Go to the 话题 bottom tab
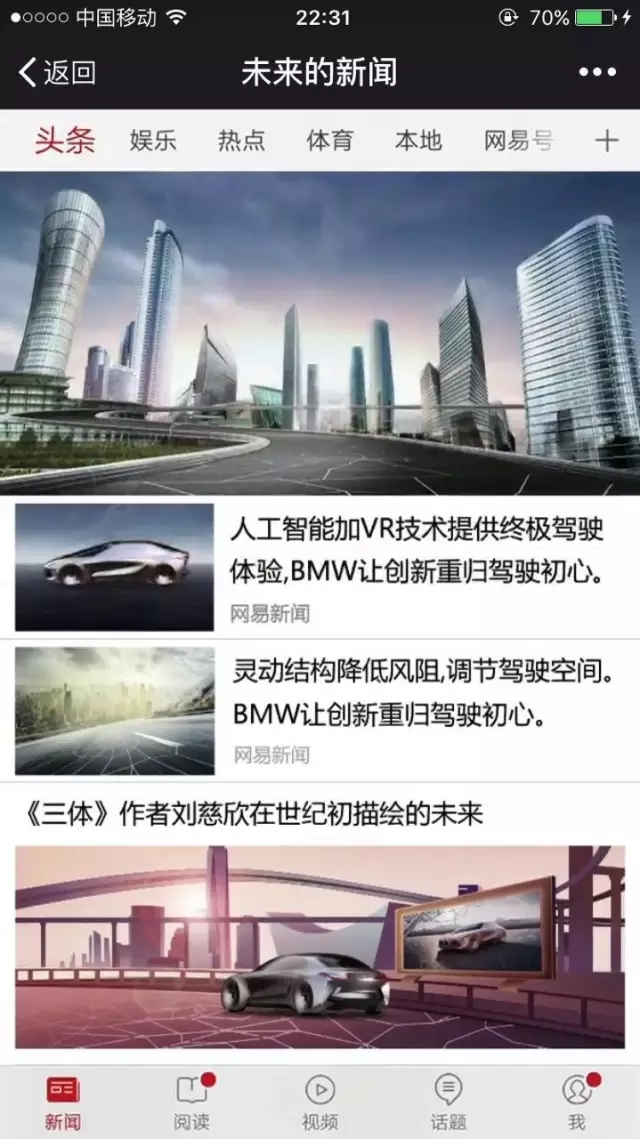The image size is (640, 1139). (448, 1101)
